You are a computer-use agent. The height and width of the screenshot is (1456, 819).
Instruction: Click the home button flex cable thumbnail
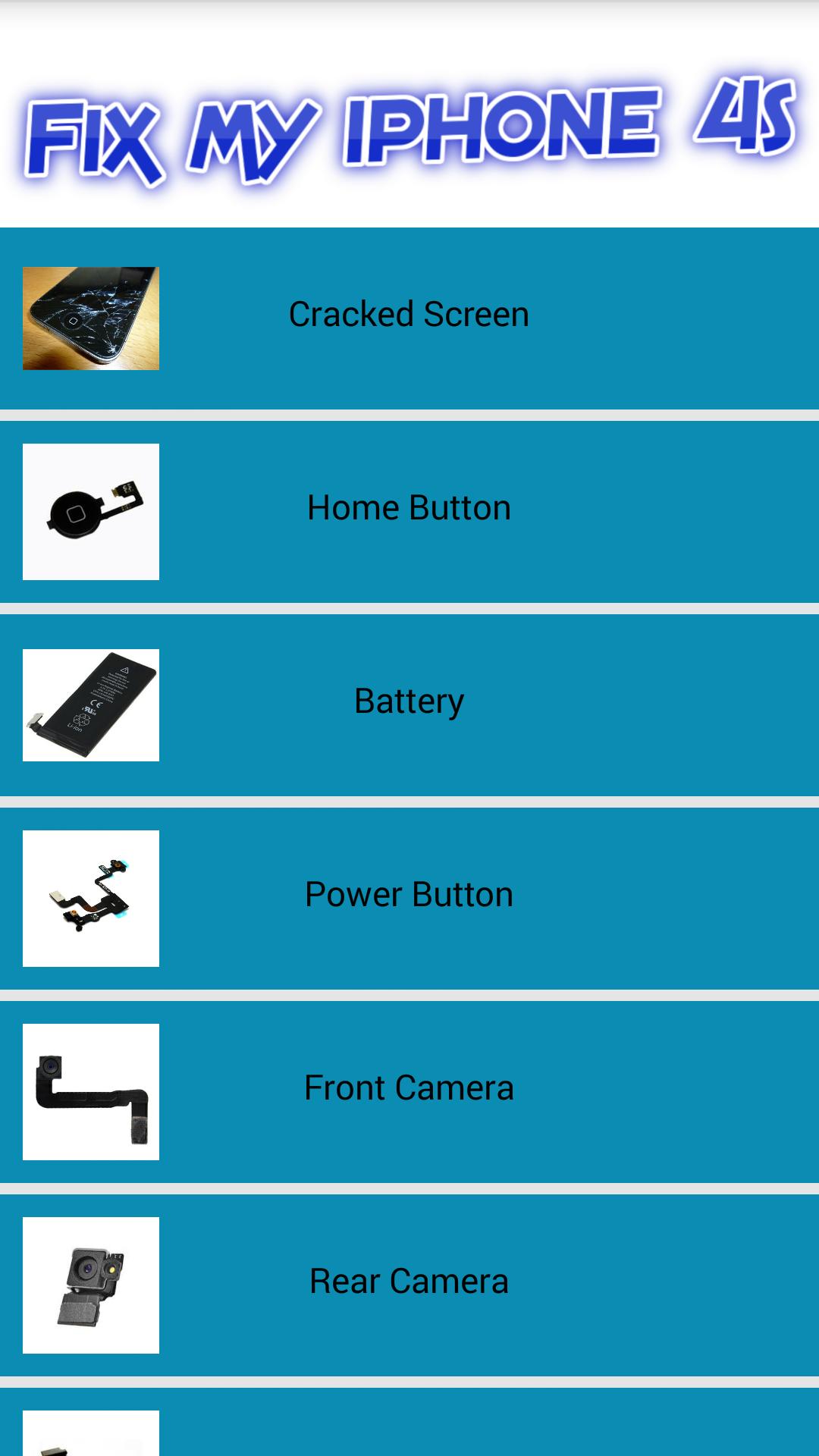90,511
